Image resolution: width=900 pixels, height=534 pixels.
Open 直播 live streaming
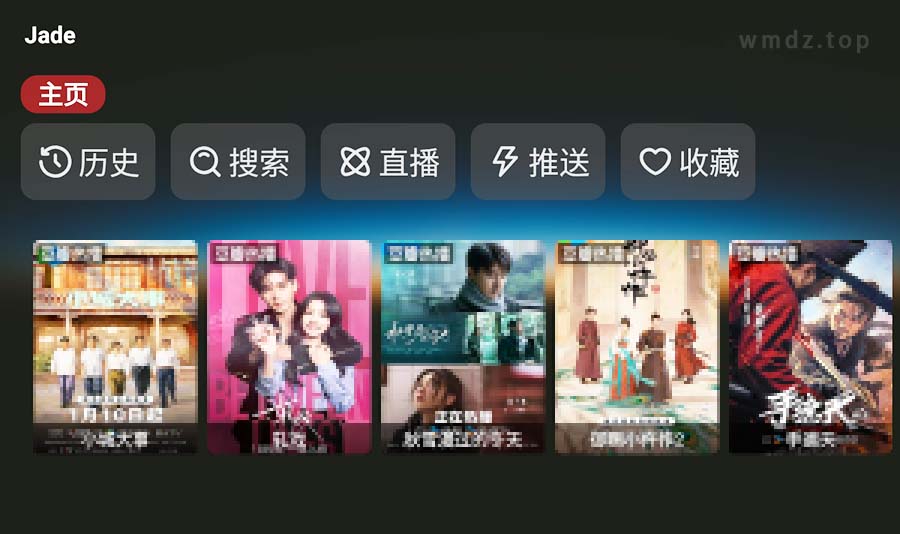(x=388, y=162)
